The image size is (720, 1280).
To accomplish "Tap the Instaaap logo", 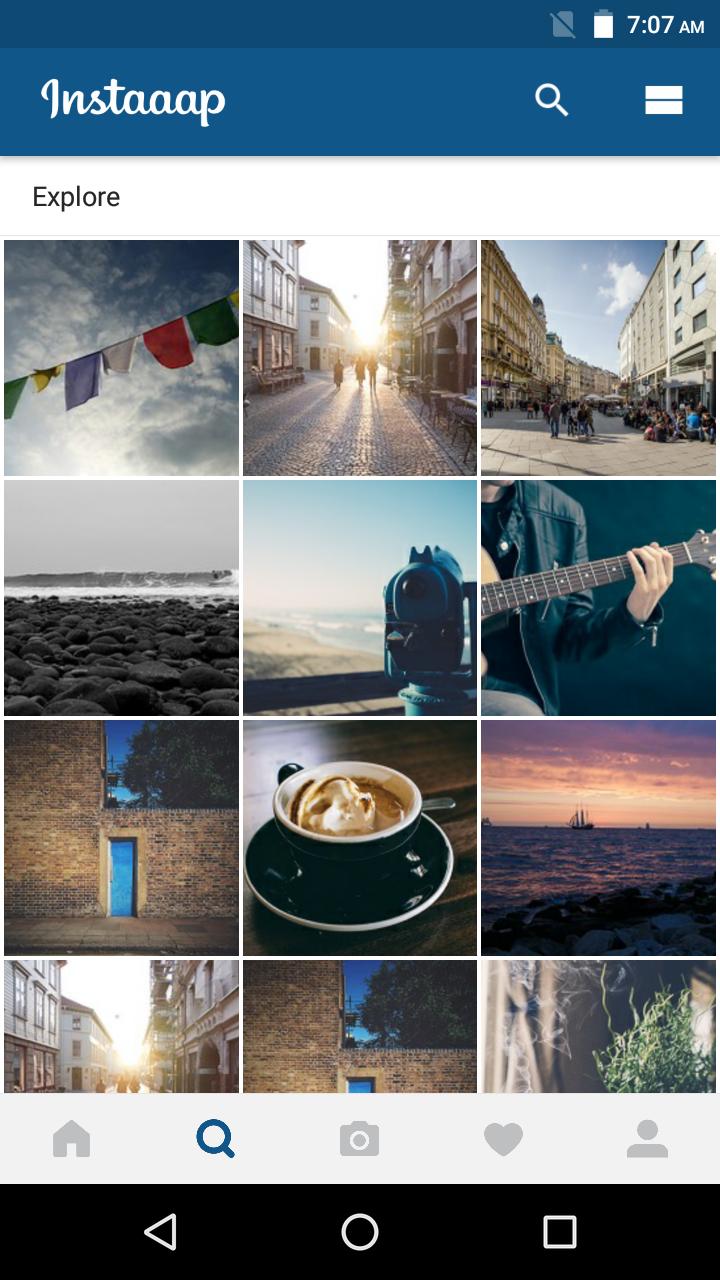I will tap(132, 100).
